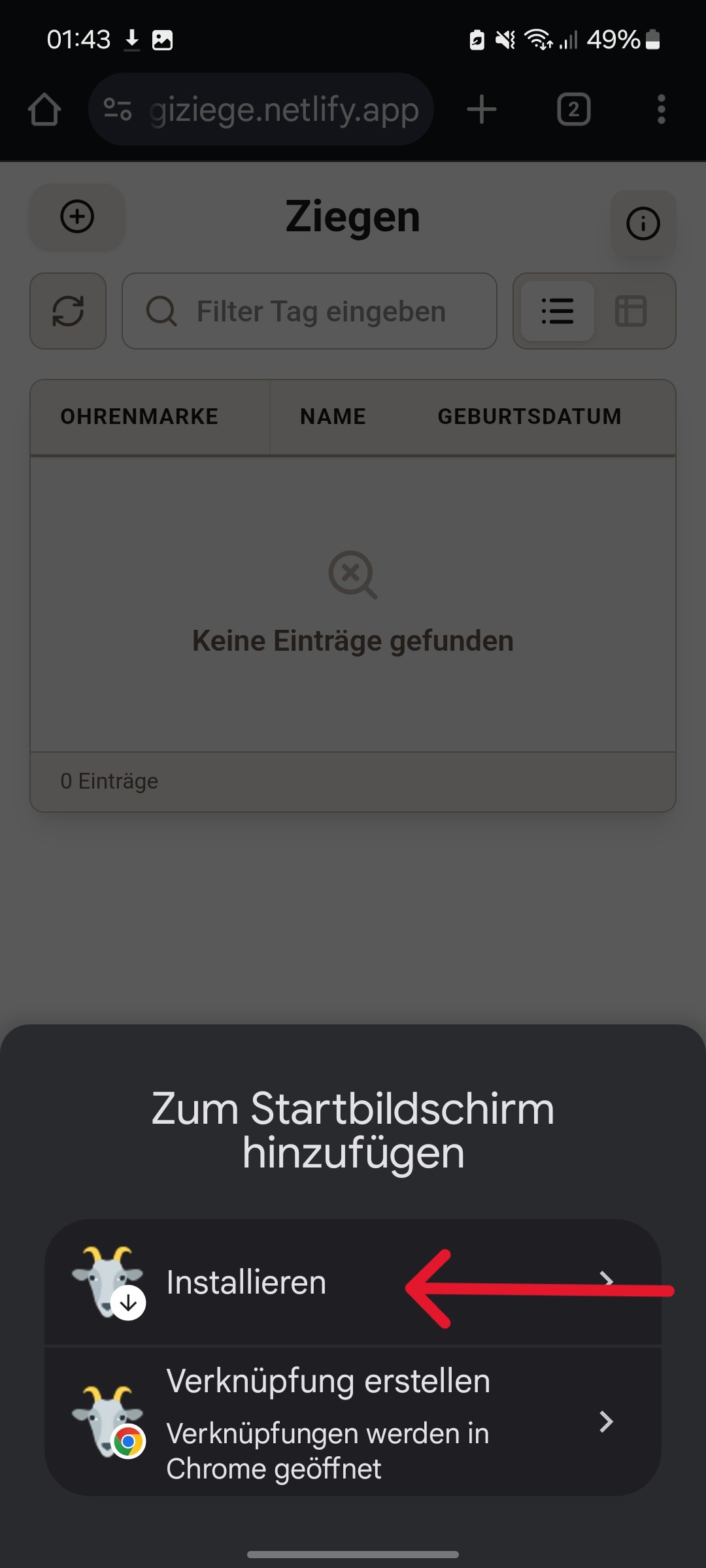Select the NAME column header
Screen dimensions: 706x1568
[332, 416]
